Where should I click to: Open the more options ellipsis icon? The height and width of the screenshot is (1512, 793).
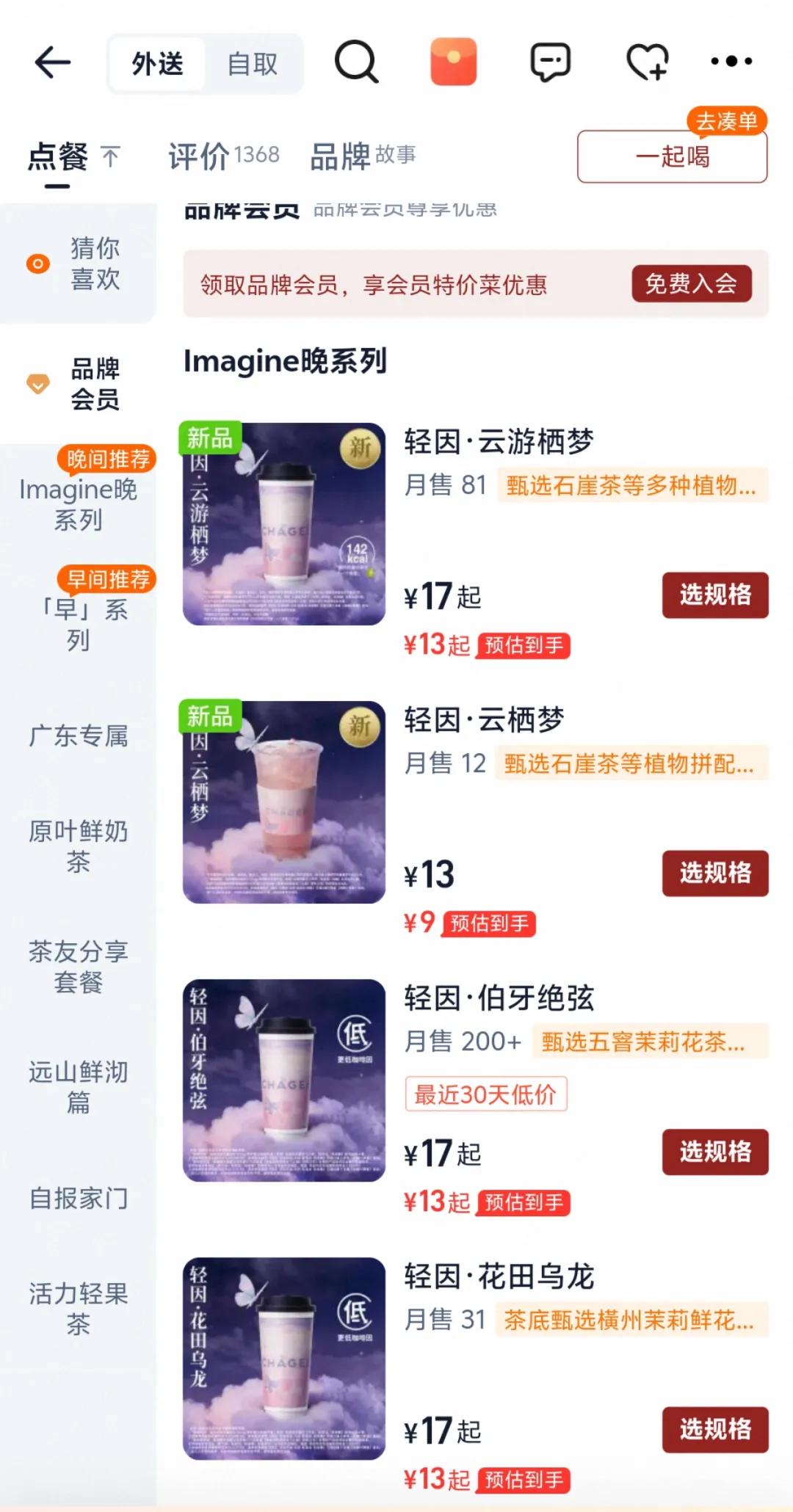tap(732, 62)
